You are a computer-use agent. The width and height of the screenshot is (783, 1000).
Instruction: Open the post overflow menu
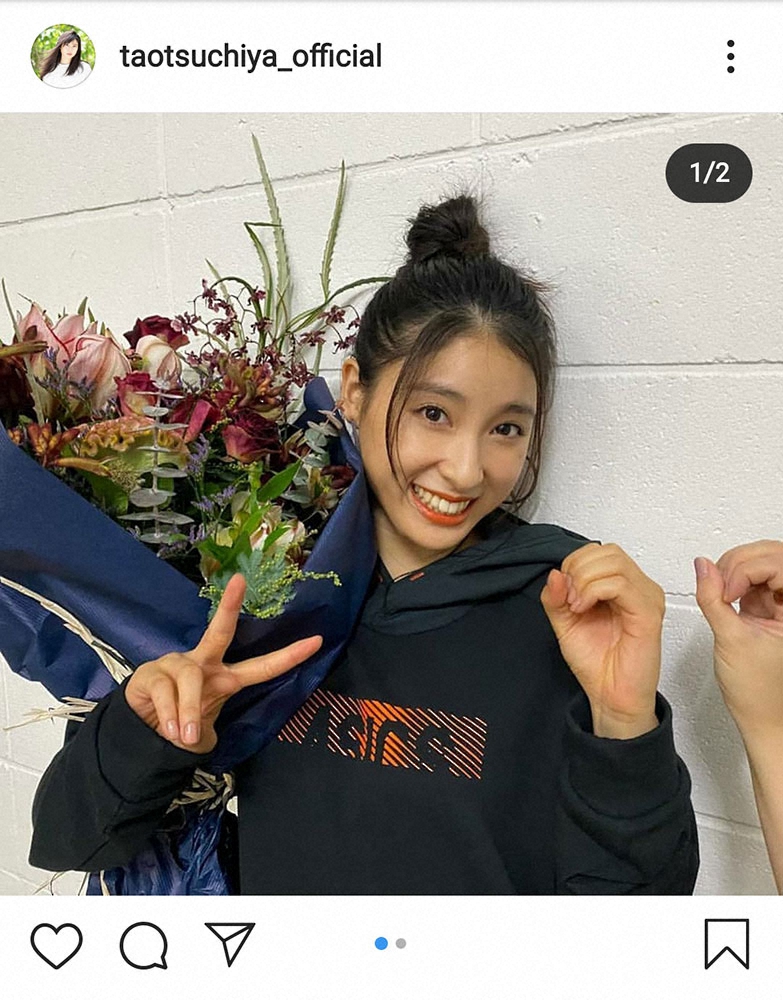tap(730, 56)
